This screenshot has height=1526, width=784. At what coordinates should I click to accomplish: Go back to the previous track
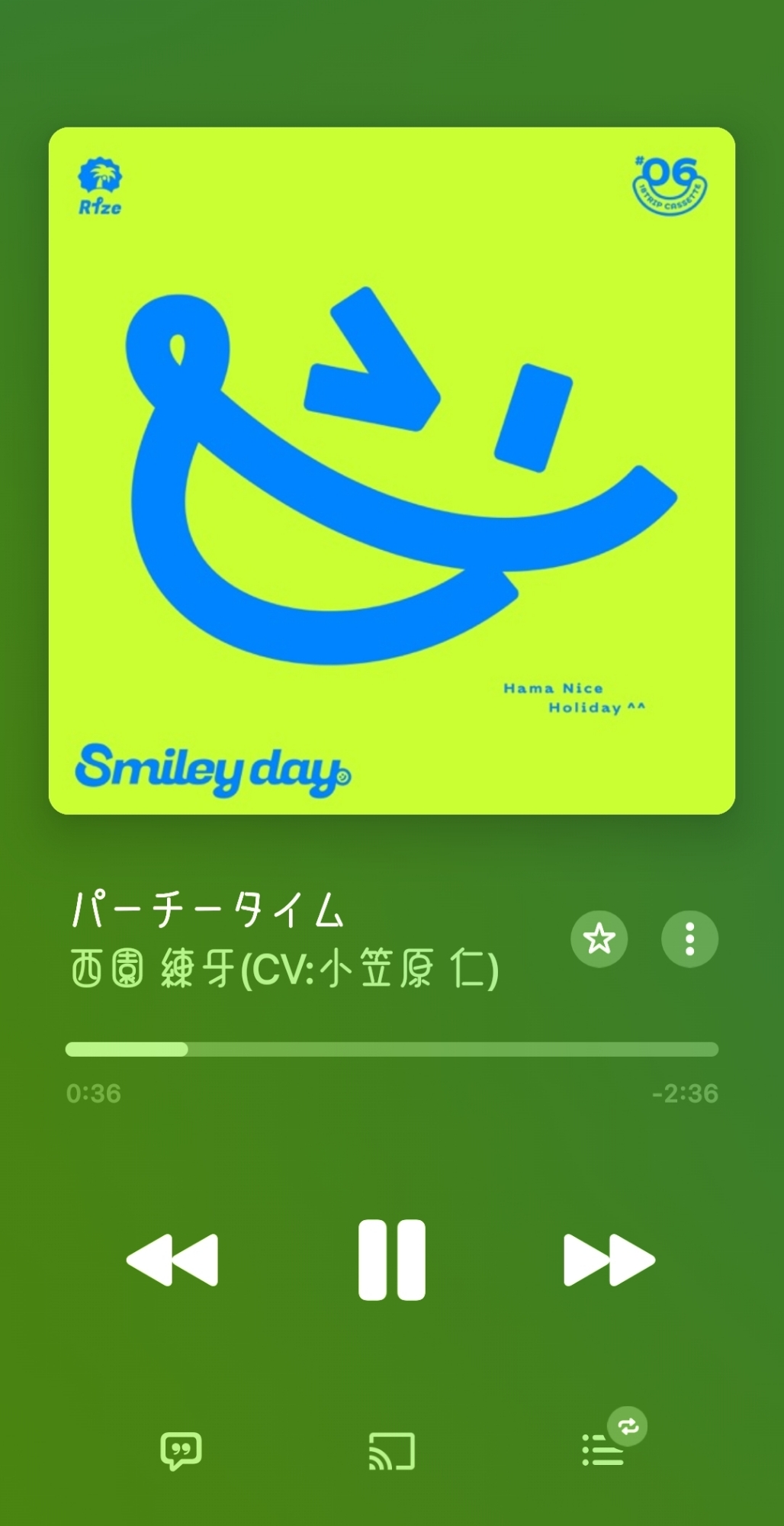[x=173, y=1260]
